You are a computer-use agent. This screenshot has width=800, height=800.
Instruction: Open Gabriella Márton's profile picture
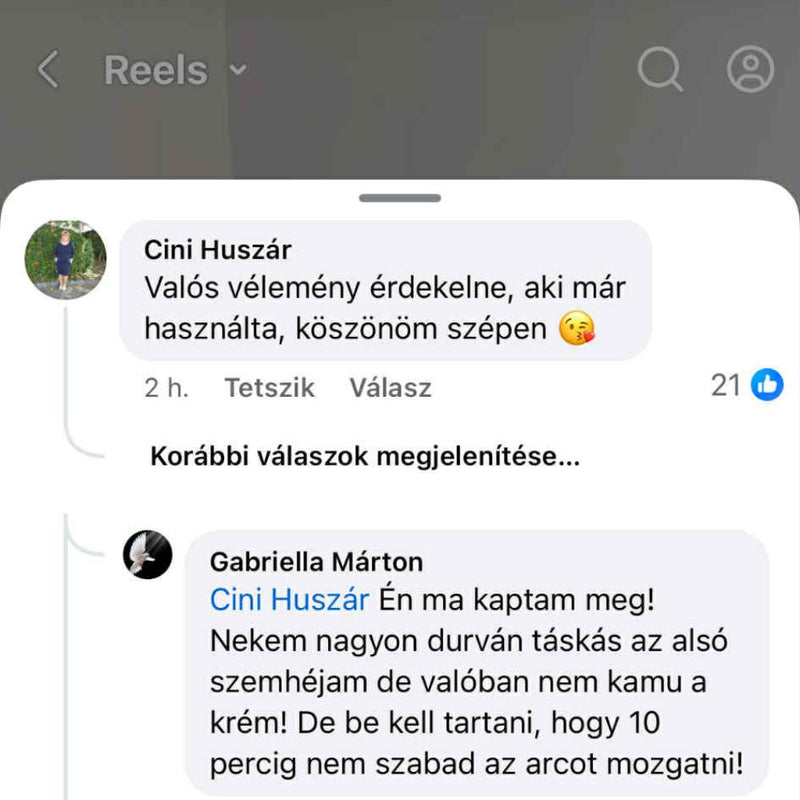(x=148, y=555)
